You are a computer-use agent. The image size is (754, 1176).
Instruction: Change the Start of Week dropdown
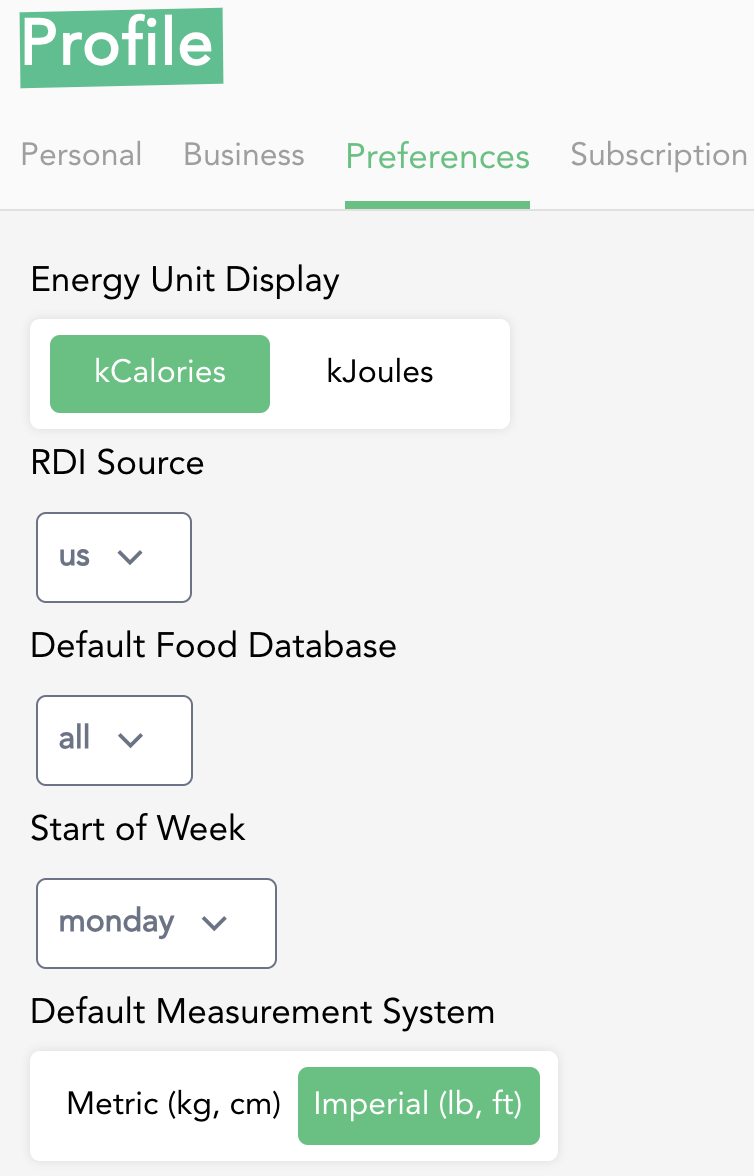point(156,923)
